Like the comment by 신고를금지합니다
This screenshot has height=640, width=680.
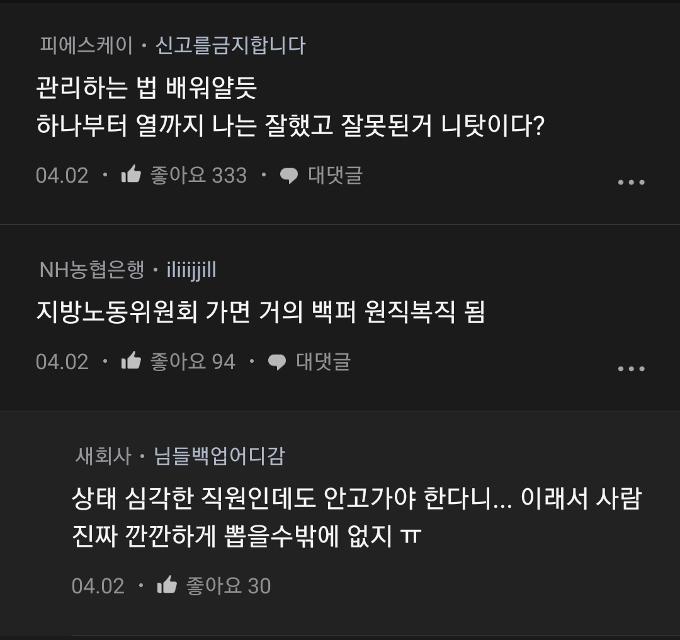click(x=131, y=175)
